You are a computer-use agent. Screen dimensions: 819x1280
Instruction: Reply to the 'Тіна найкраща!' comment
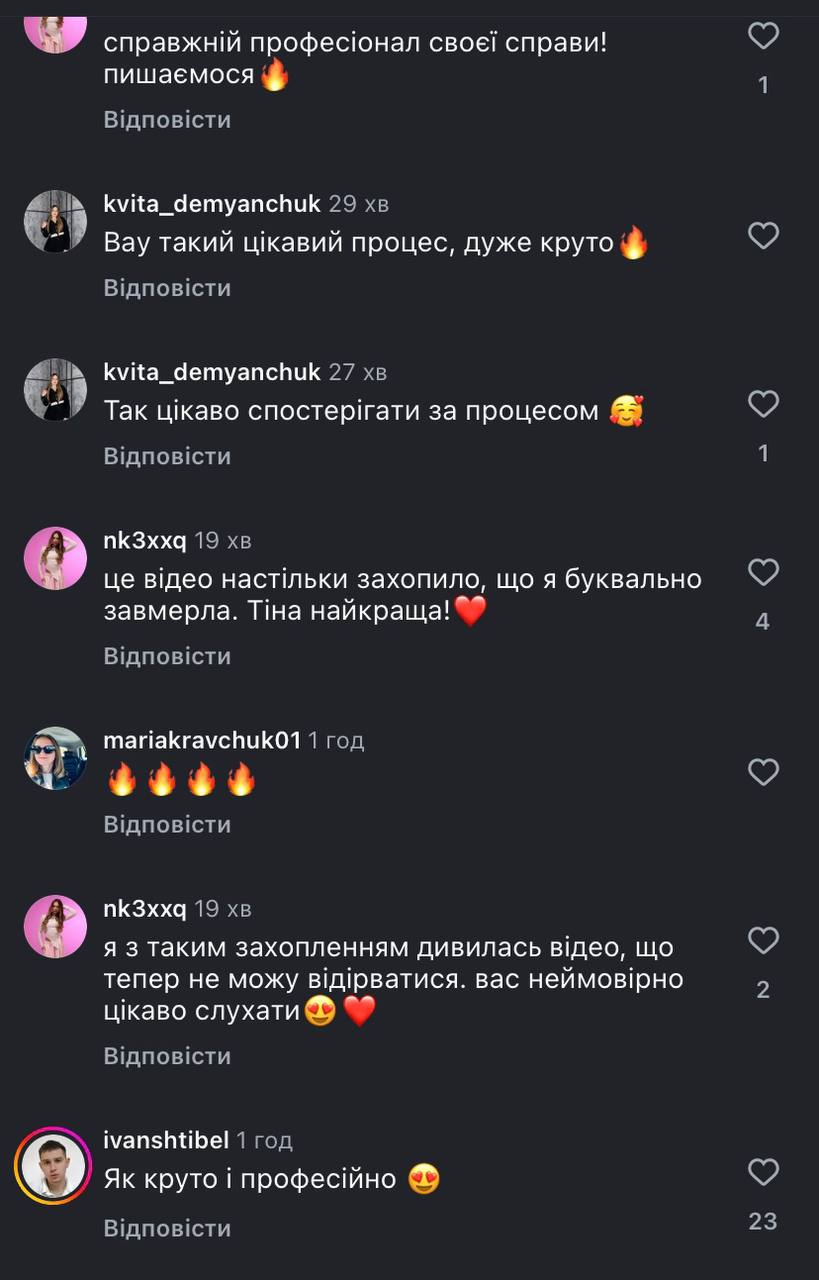coord(167,656)
